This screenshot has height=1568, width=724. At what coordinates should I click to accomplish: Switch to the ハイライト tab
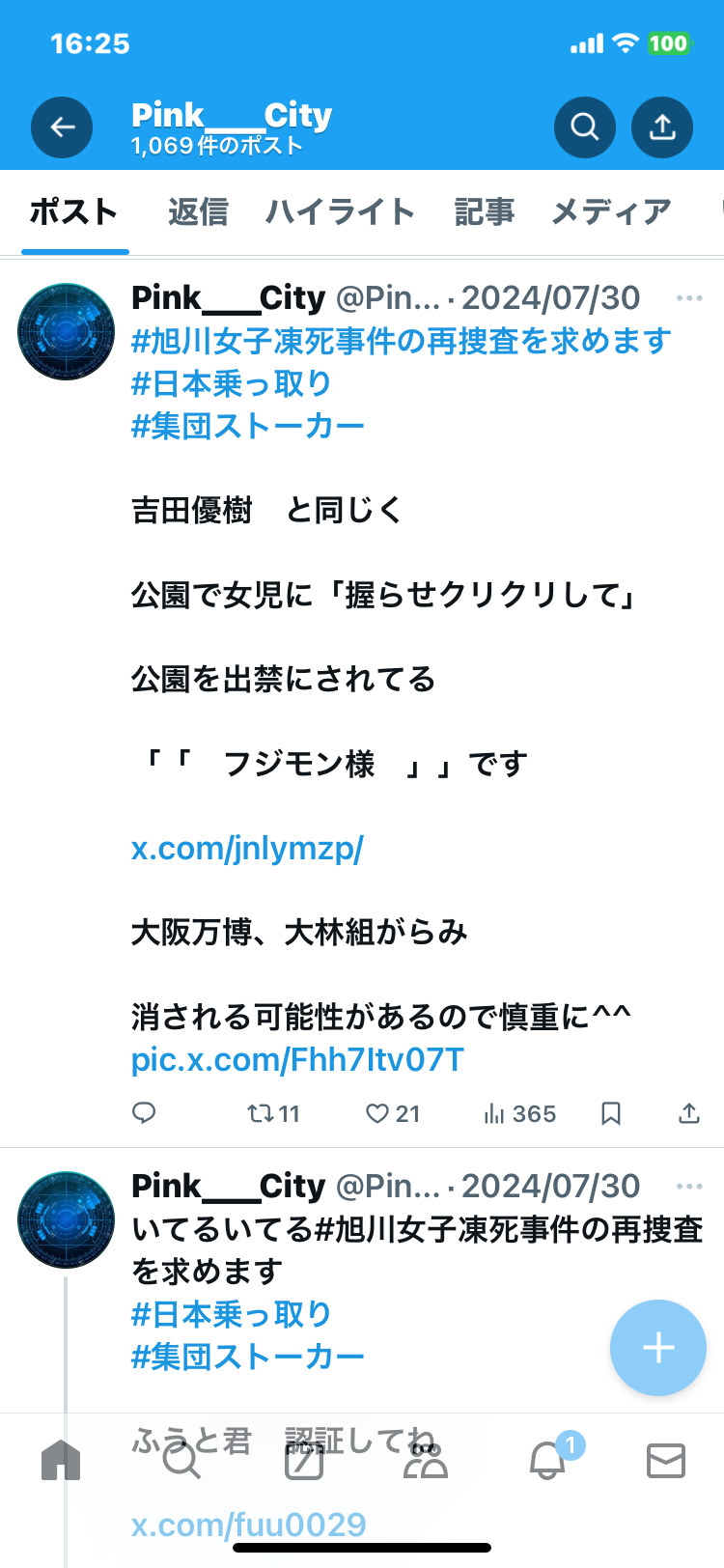(340, 211)
